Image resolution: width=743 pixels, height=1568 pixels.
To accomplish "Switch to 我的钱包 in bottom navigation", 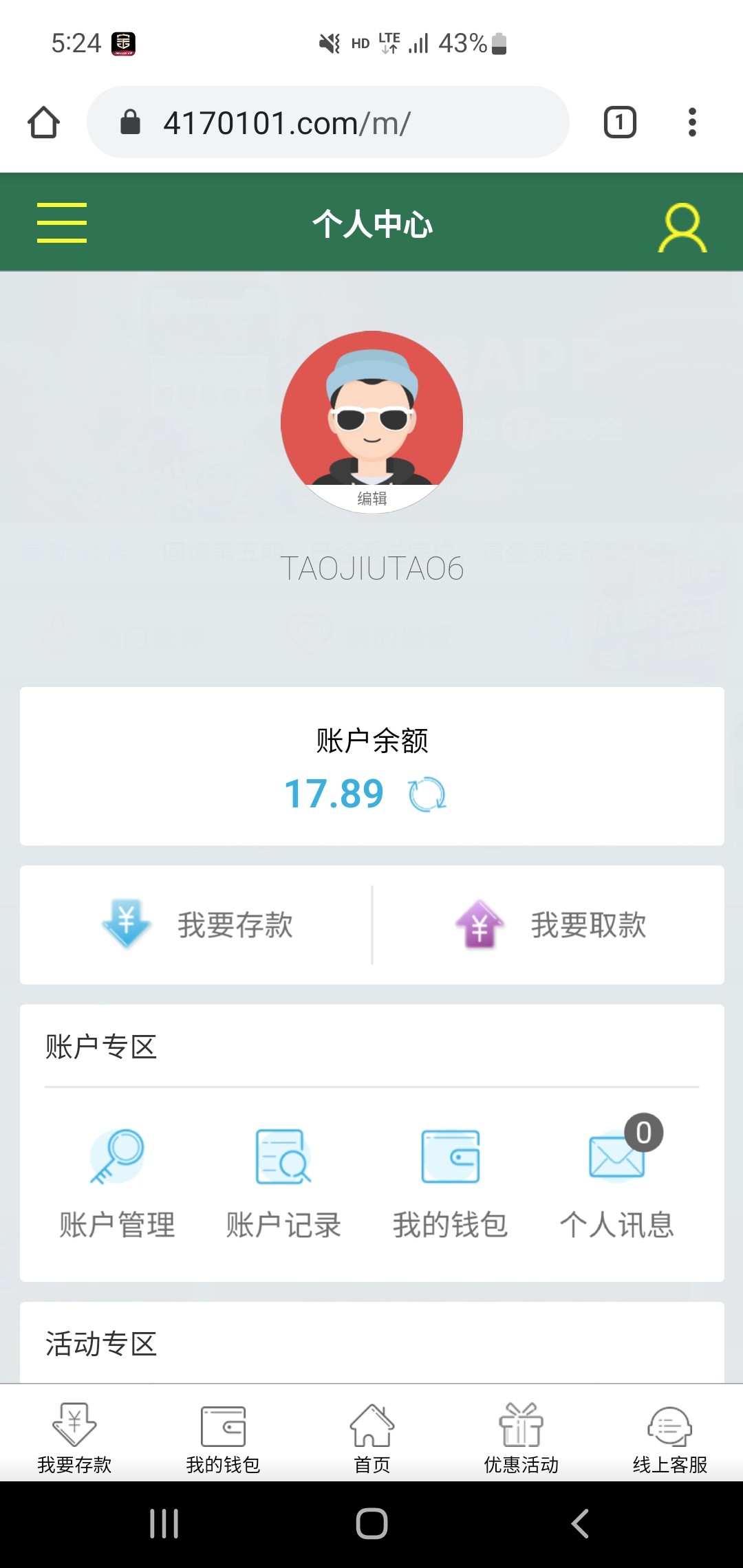I will coord(223,1437).
